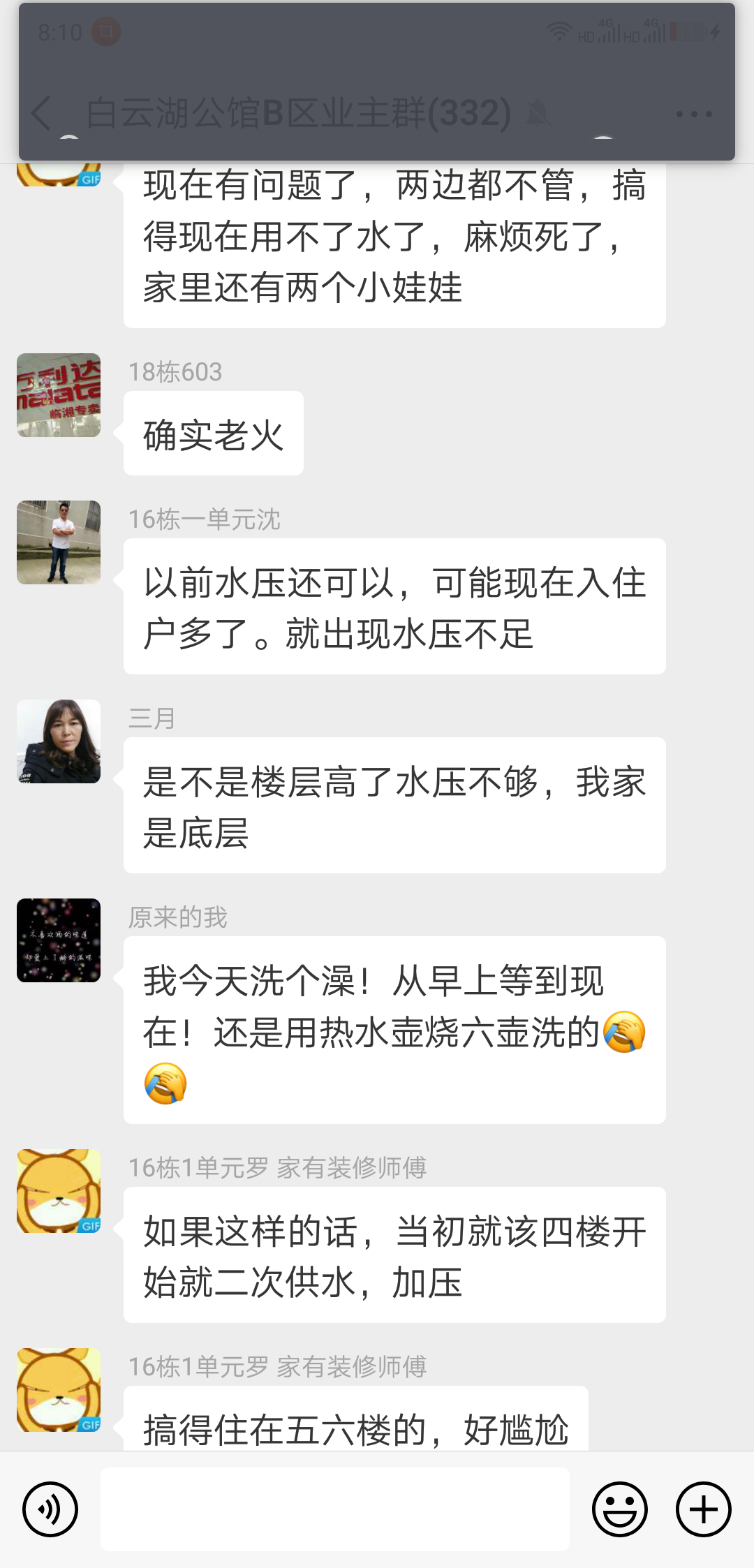Open profile picture of 原来的我
Screen dimensions: 754x1568
click(59, 940)
